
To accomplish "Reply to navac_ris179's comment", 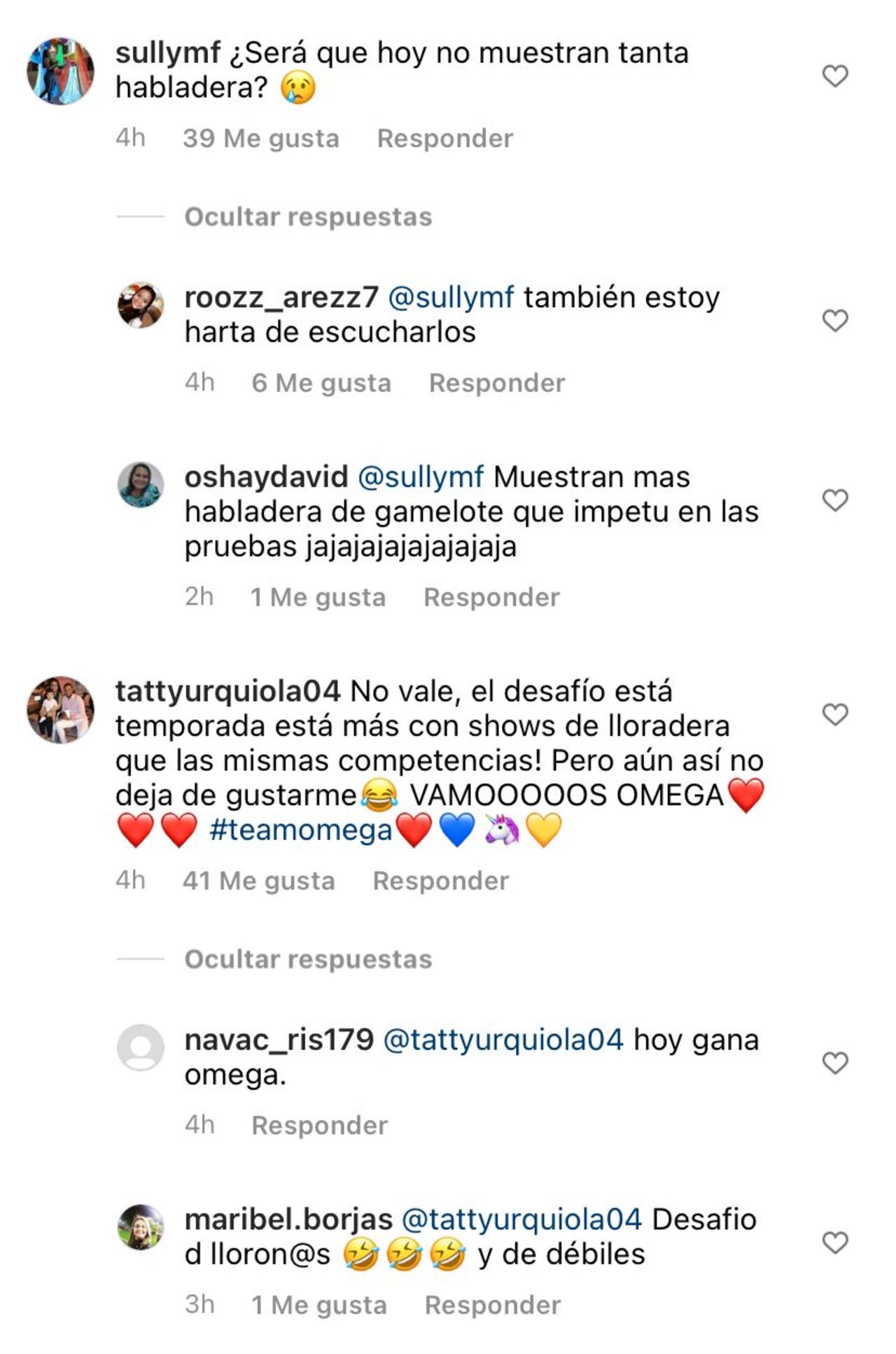I will pos(319,1125).
